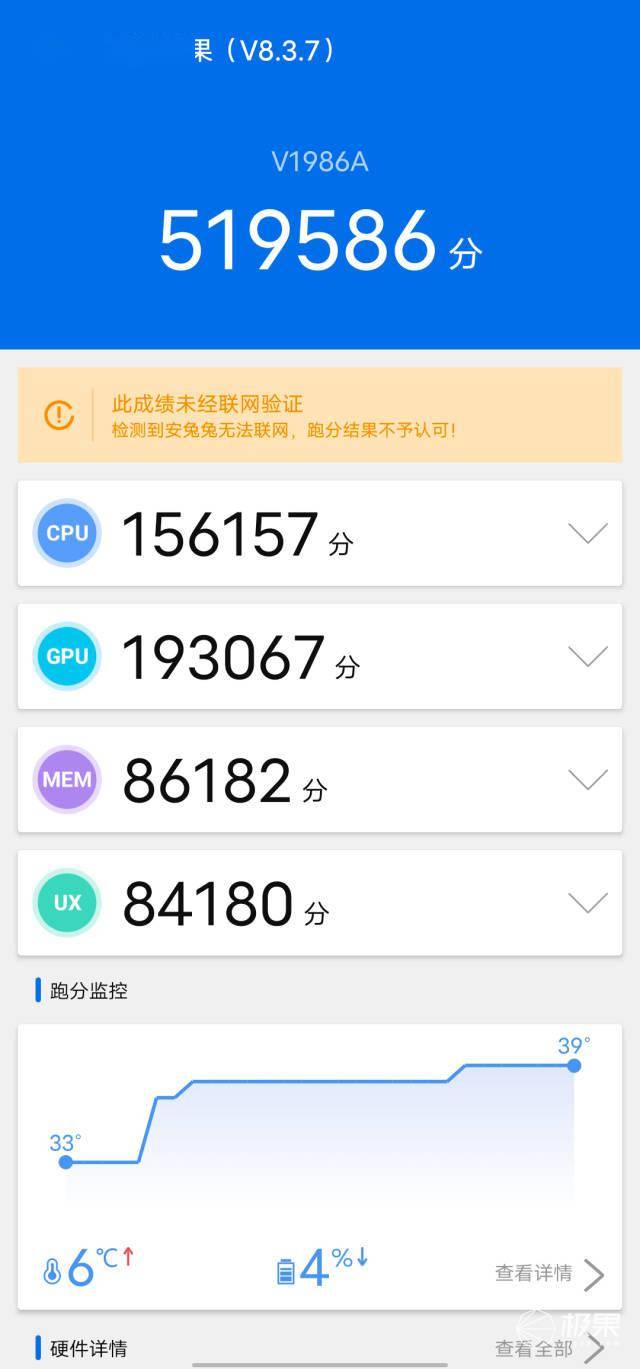Open 查看全部 hardware details
Image resolution: width=640 pixels, height=1369 pixels.
548,1348
